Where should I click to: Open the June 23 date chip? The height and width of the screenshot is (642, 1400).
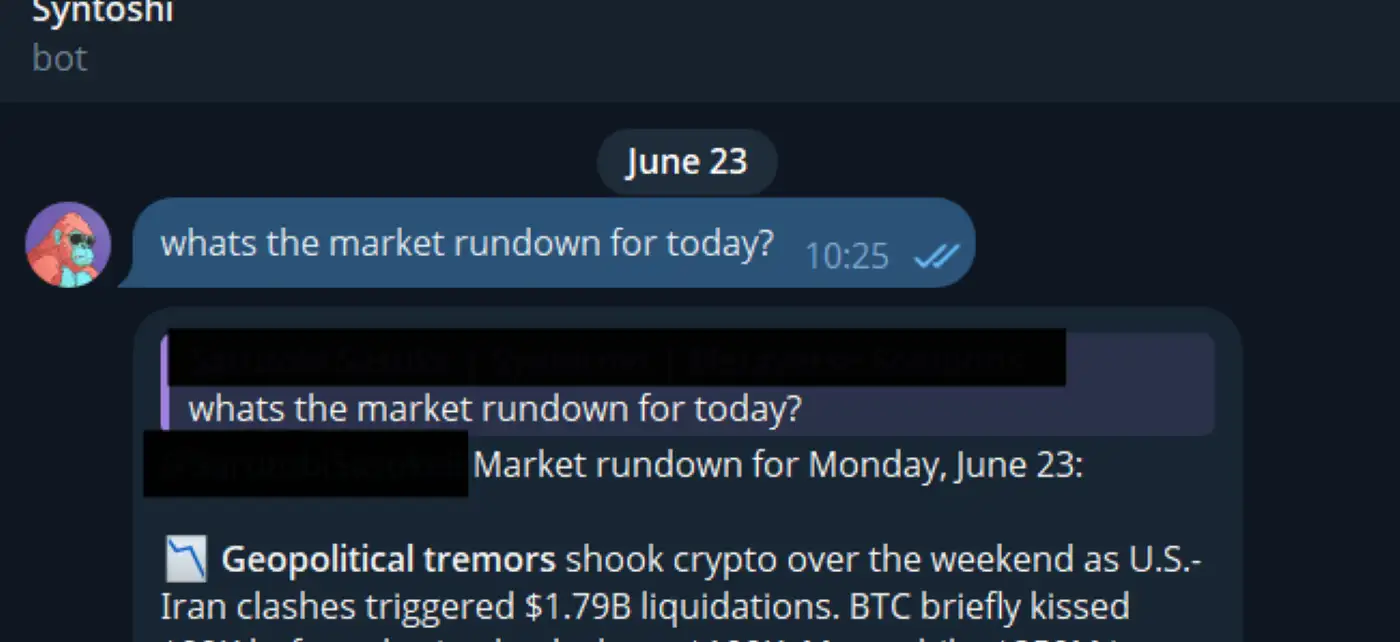(x=686, y=162)
